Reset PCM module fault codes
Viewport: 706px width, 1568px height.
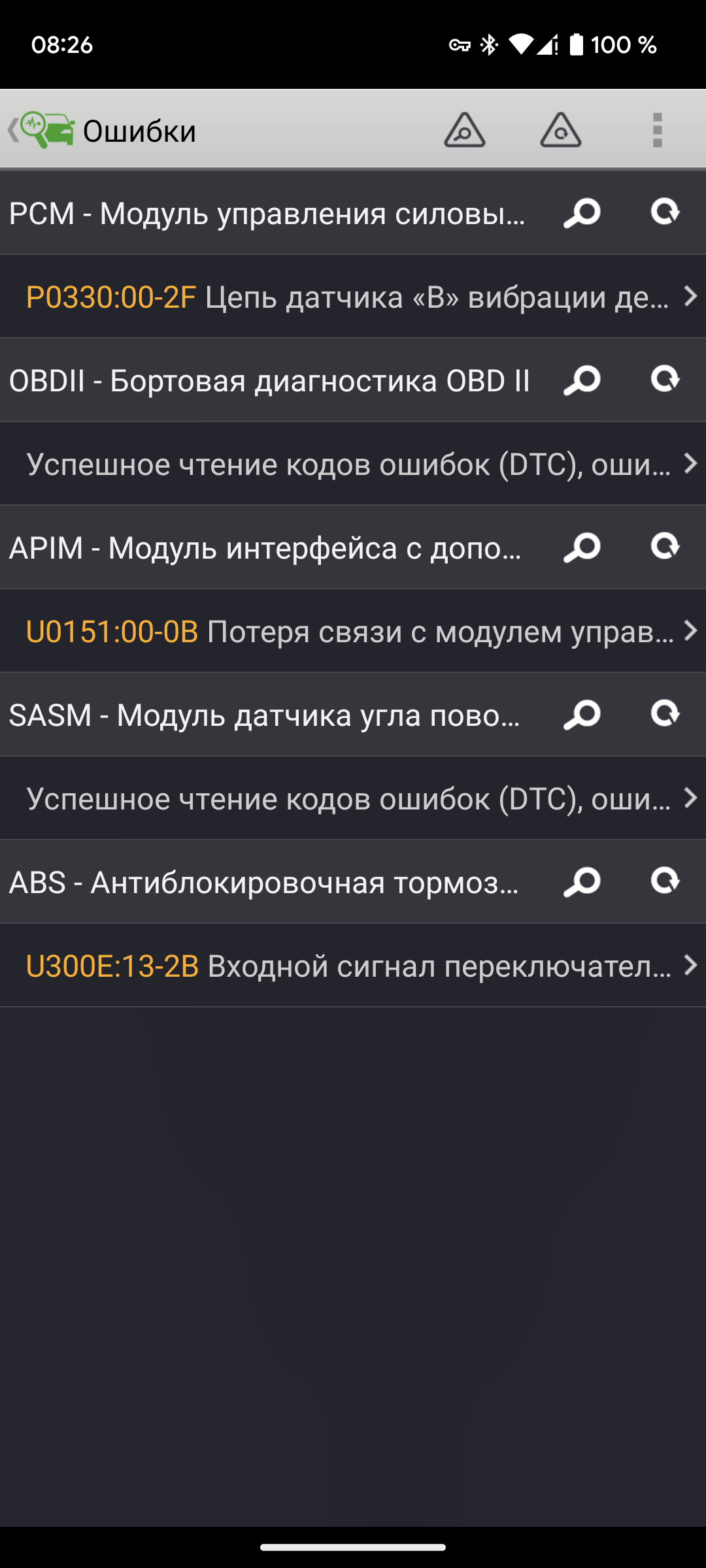(x=665, y=213)
